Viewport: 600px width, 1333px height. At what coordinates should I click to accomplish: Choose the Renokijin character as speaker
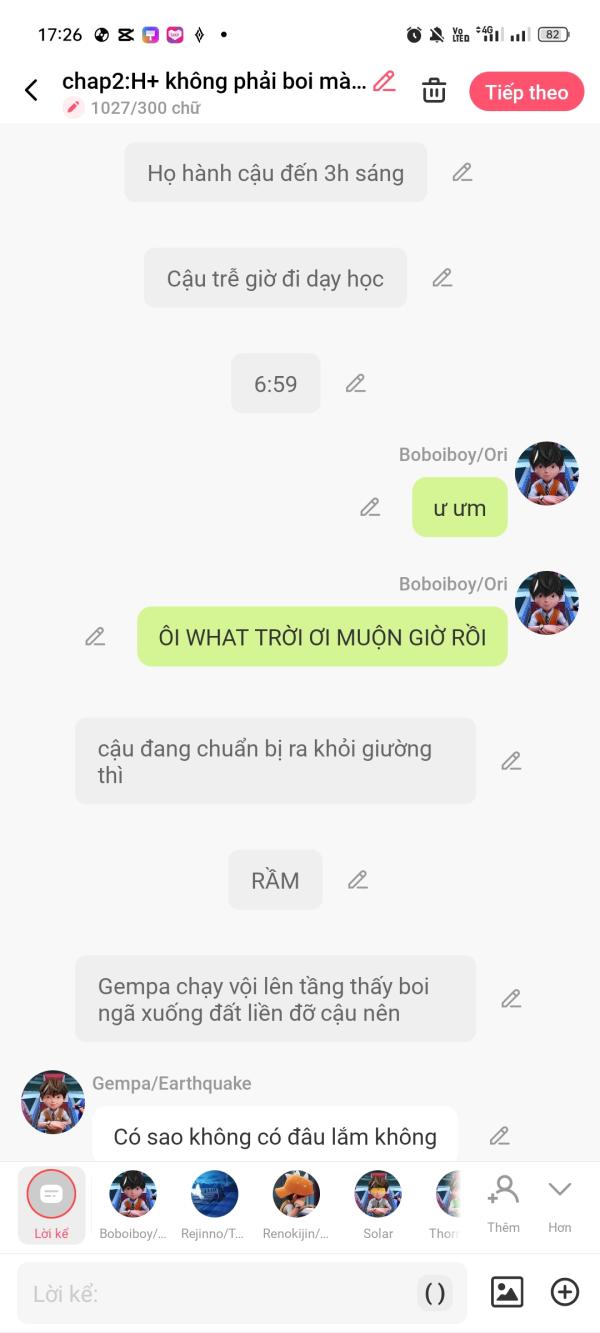point(296,1204)
